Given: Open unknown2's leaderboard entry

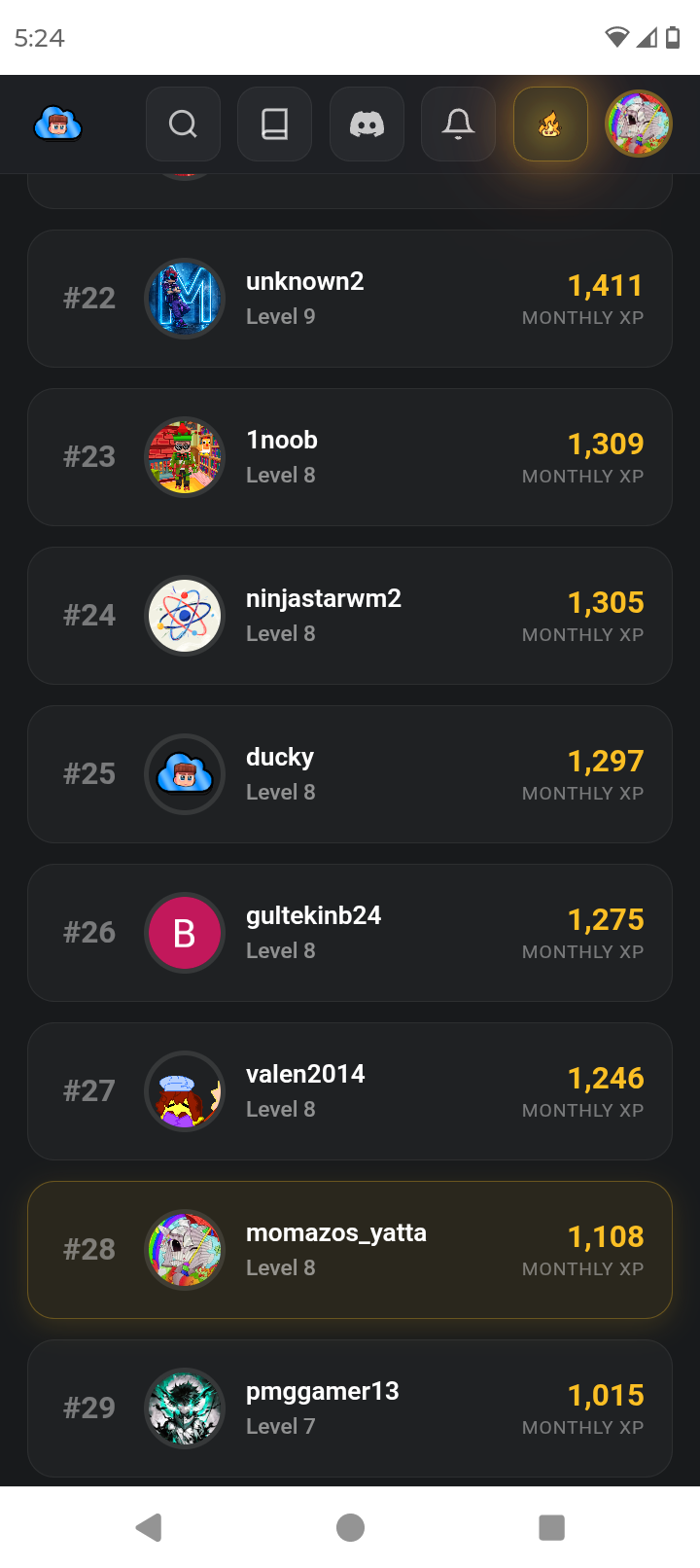Looking at the screenshot, I should point(350,299).
